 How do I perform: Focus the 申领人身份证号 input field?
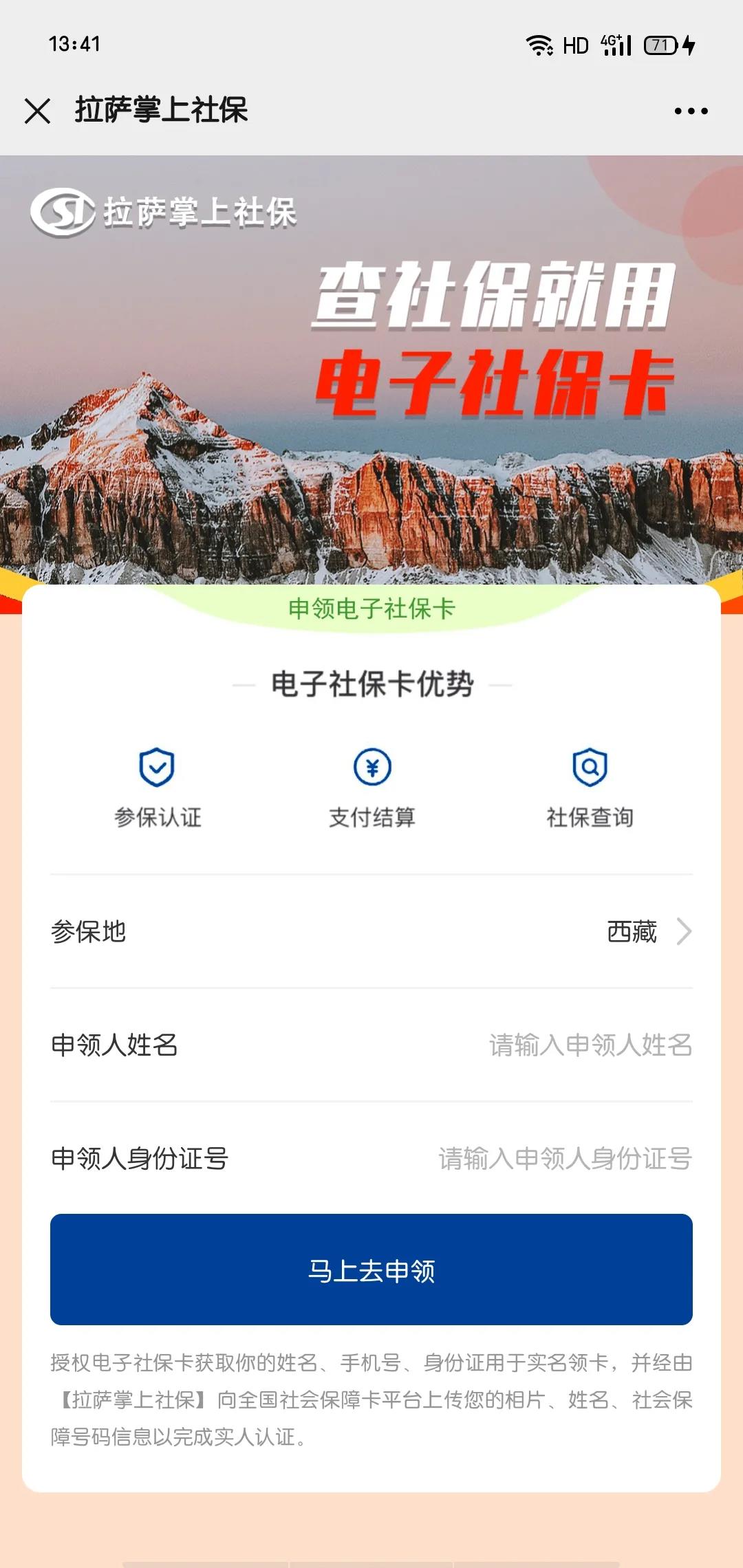pyautogui.click(x=564, y=1159)
